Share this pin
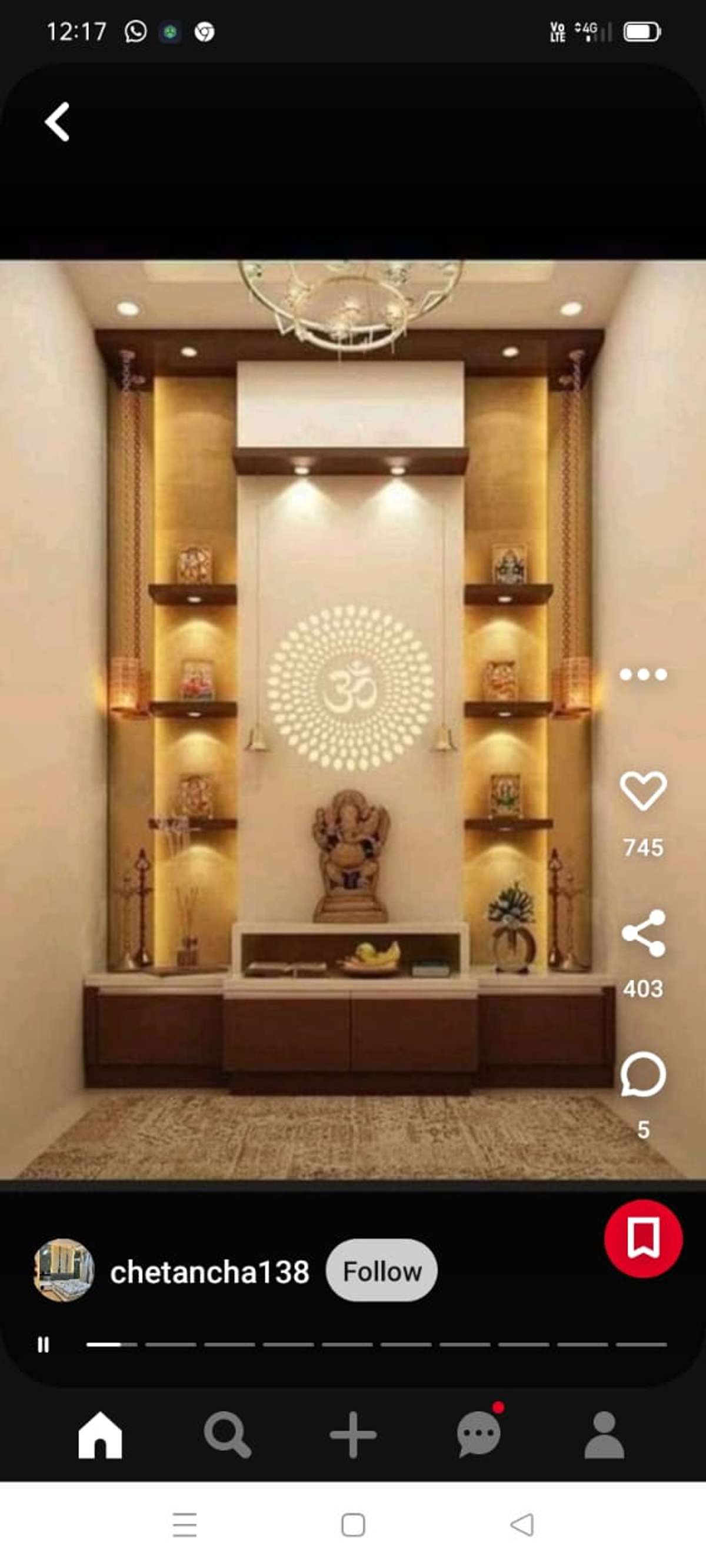 click(x=642, y=933)
